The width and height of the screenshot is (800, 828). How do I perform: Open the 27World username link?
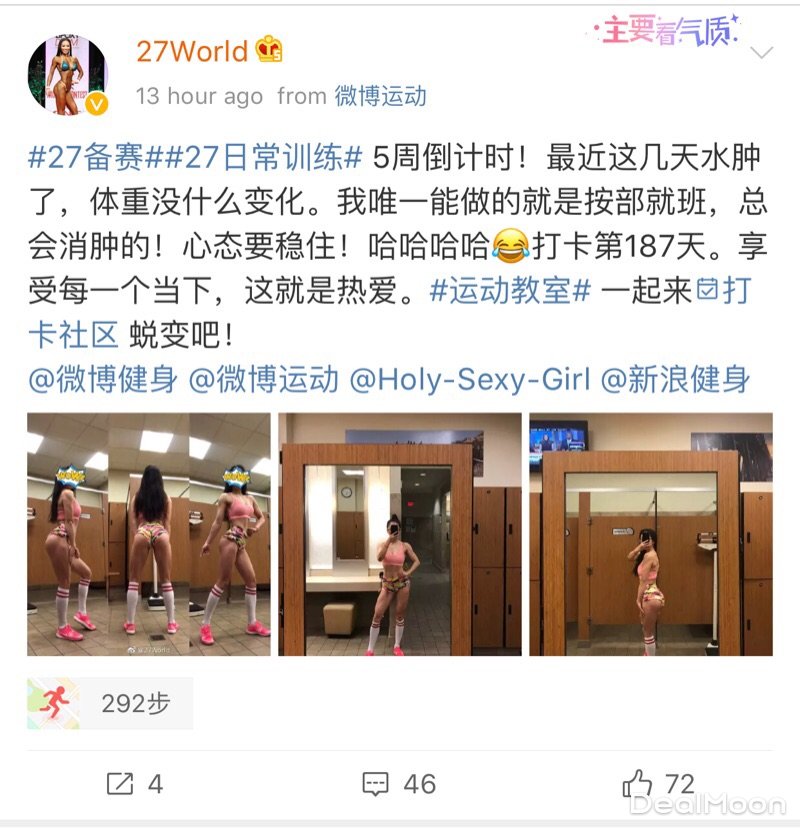[191, 51]
